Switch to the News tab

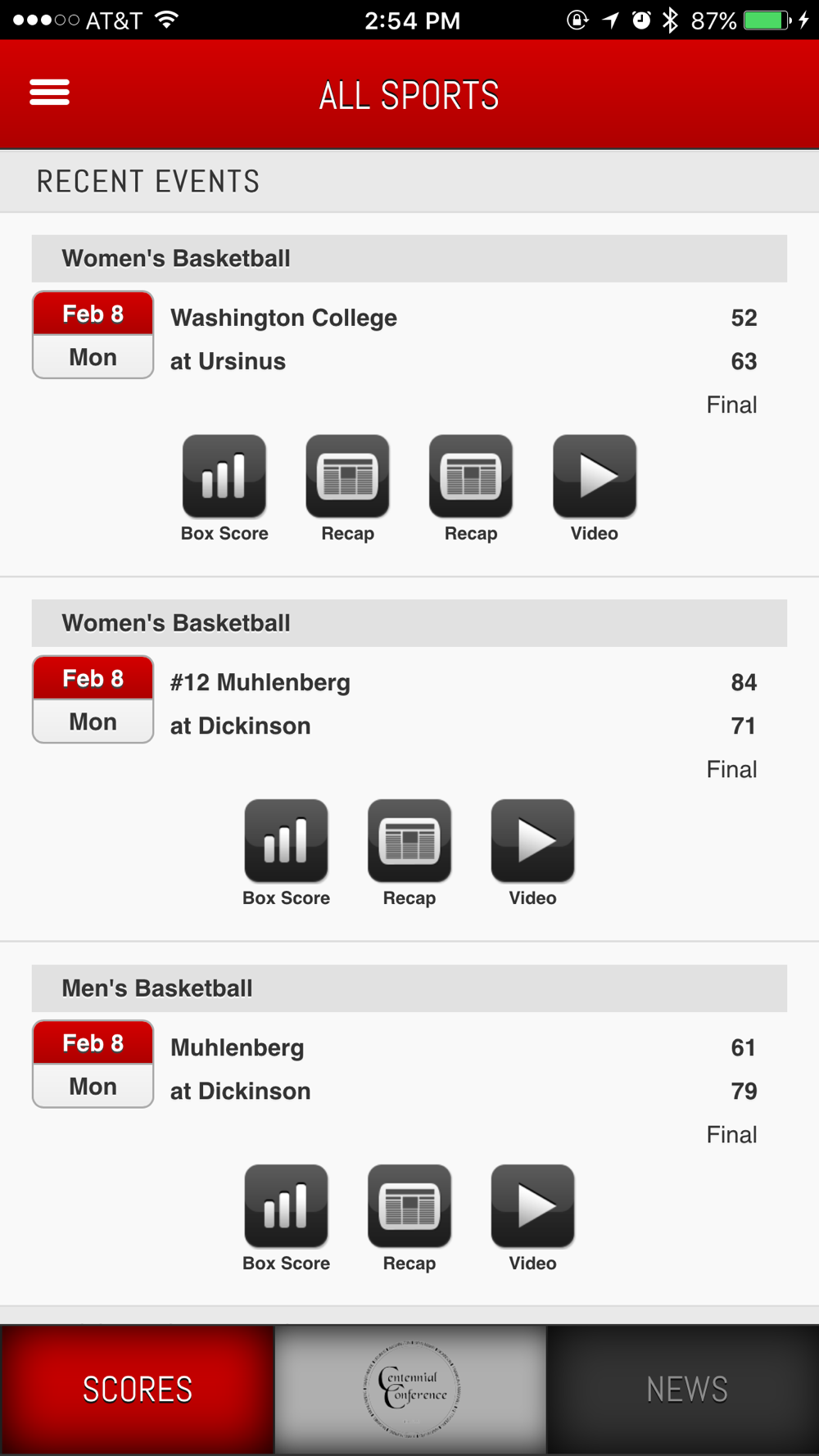683,1390
